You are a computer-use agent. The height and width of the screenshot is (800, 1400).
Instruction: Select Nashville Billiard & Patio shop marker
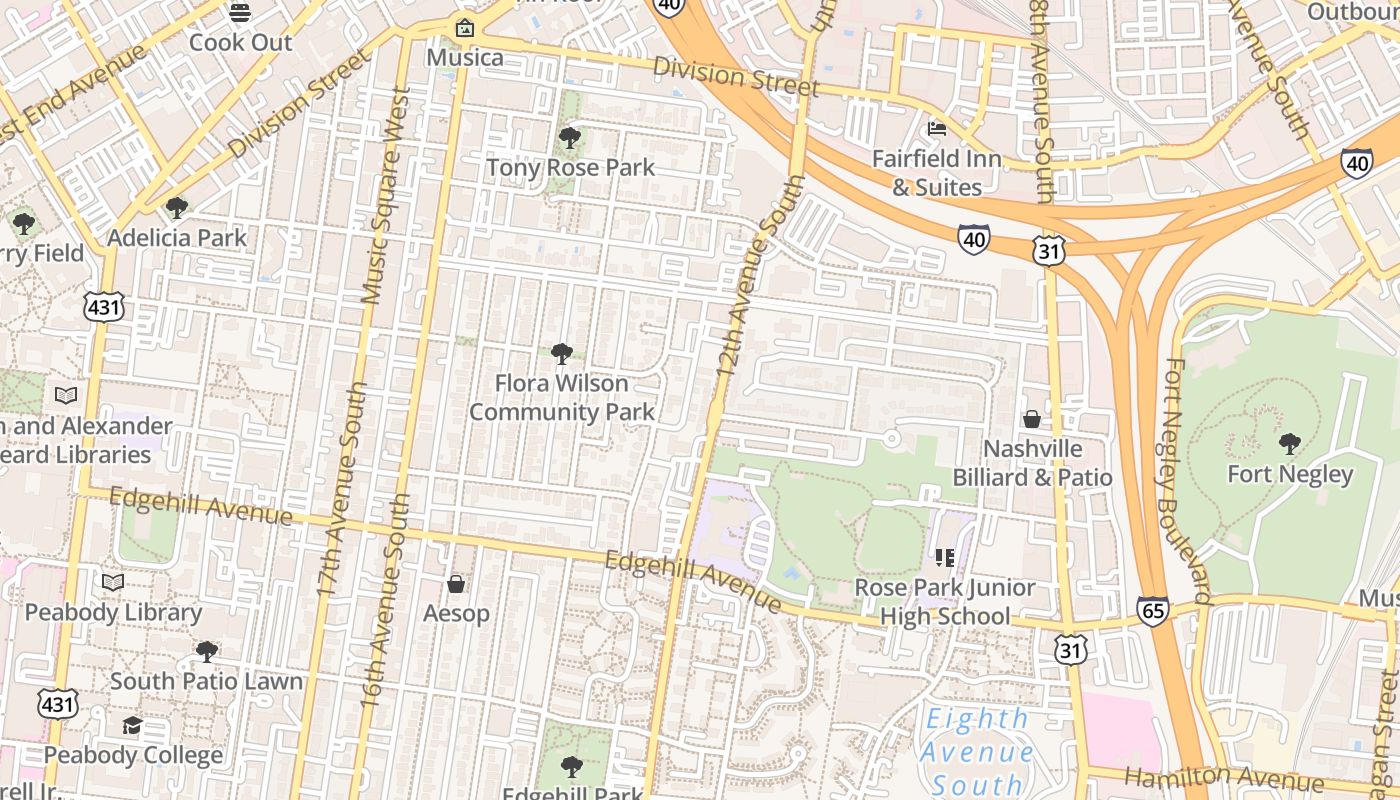pos(1031,419)
